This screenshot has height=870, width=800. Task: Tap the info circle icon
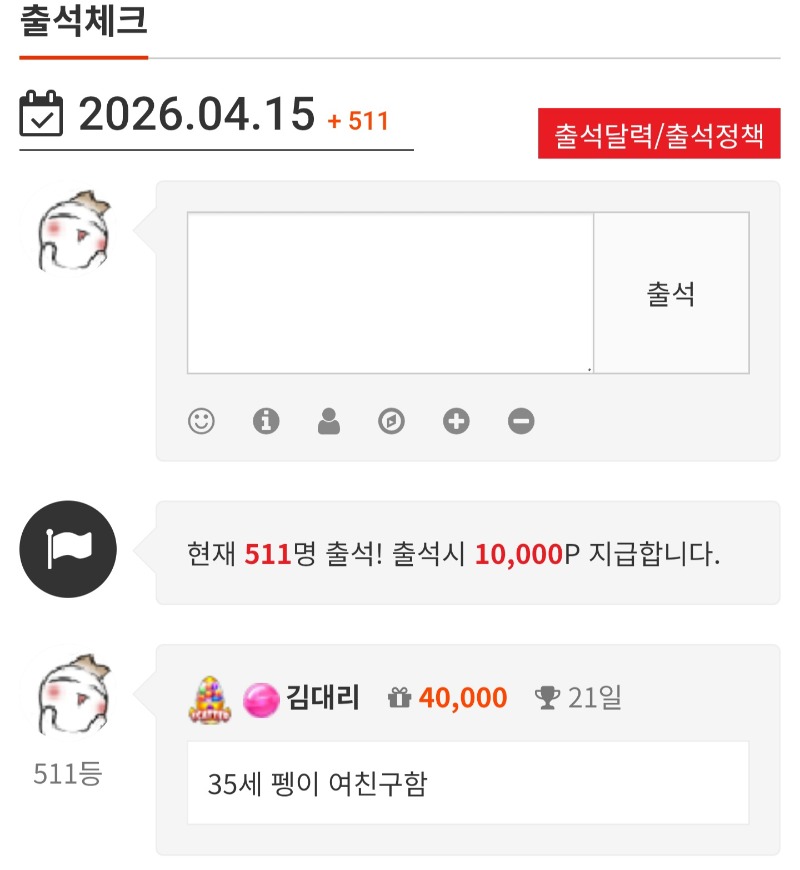265,422
